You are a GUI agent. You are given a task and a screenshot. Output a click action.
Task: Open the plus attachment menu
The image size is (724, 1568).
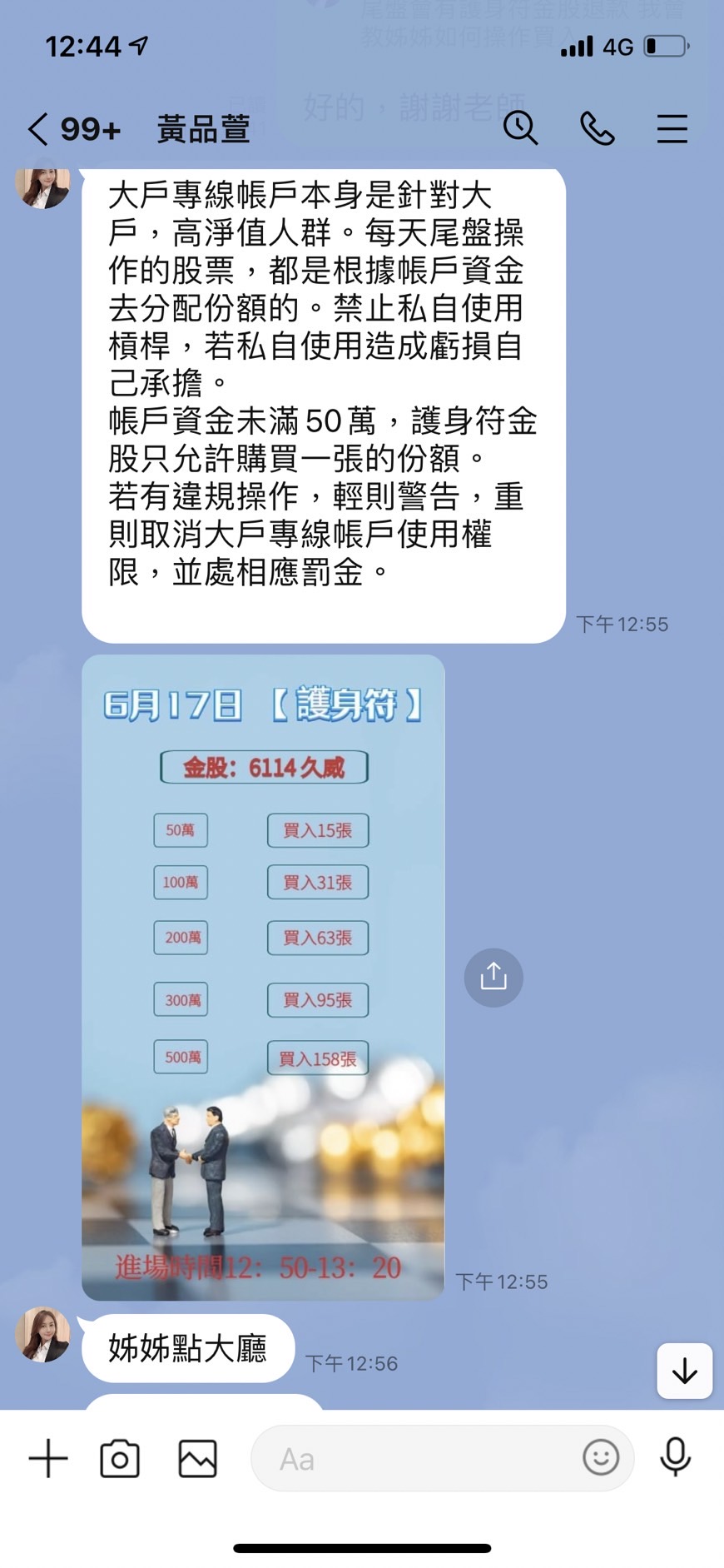(48, 1458)
